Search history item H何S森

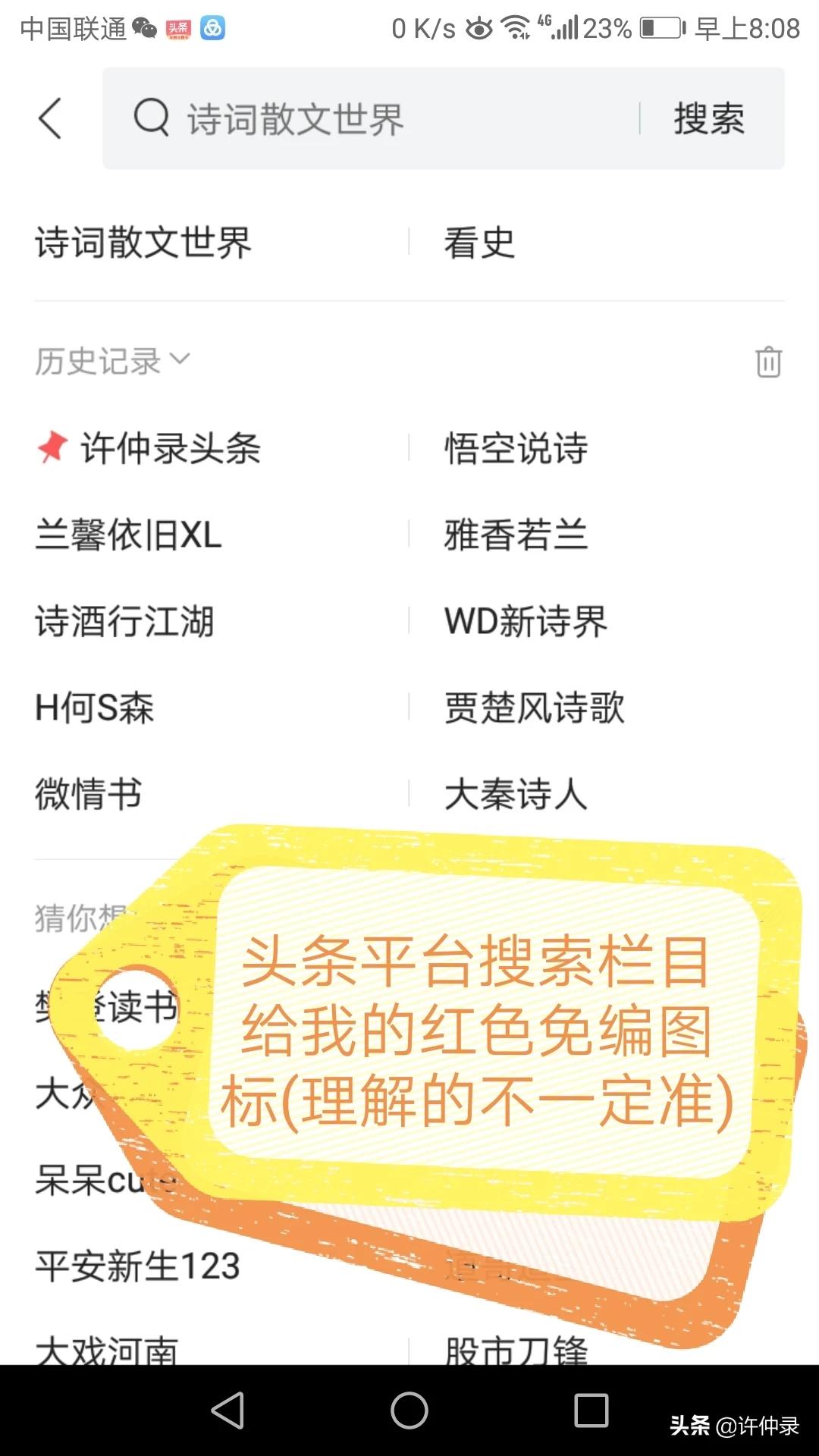94,708
